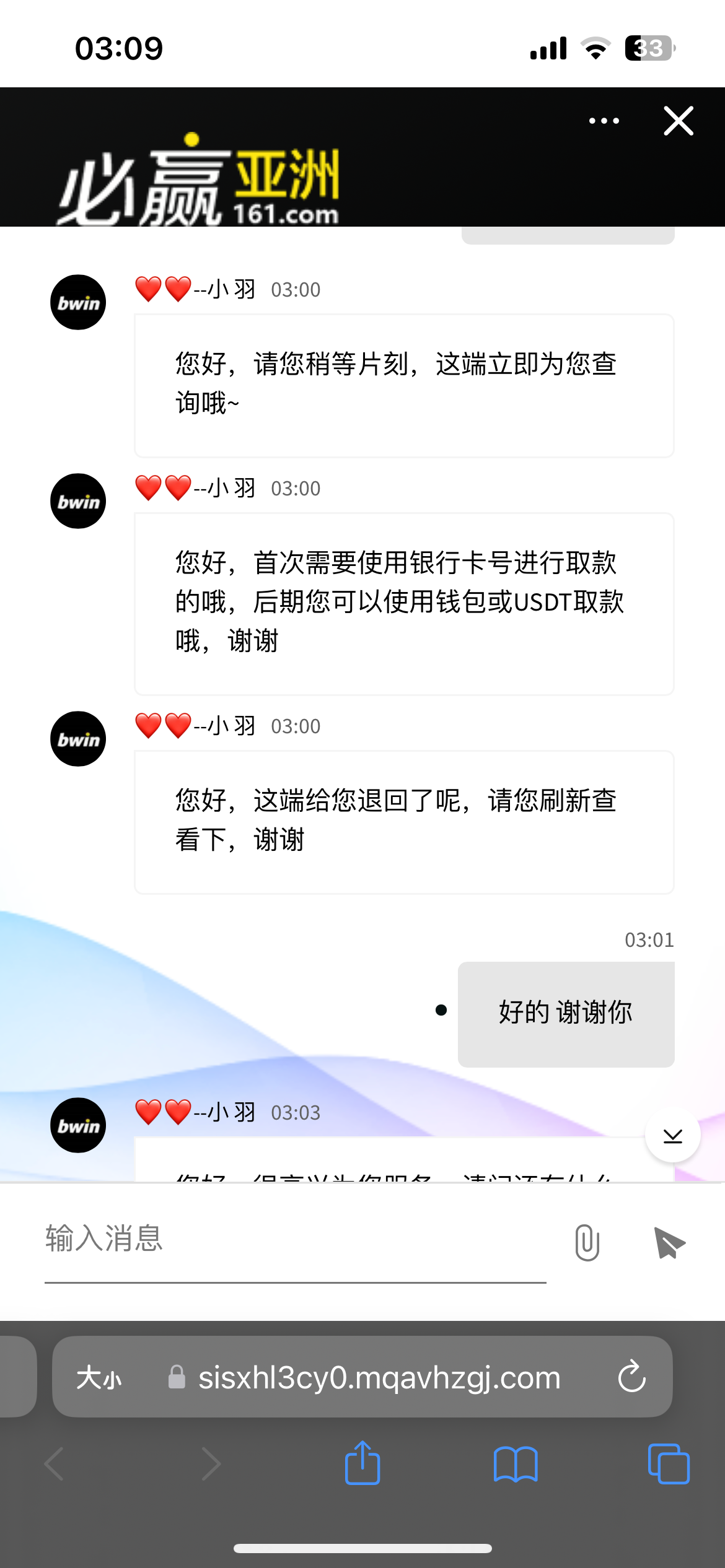
Task: Jump to the latest message in chat
Action: coord(672,1136)
